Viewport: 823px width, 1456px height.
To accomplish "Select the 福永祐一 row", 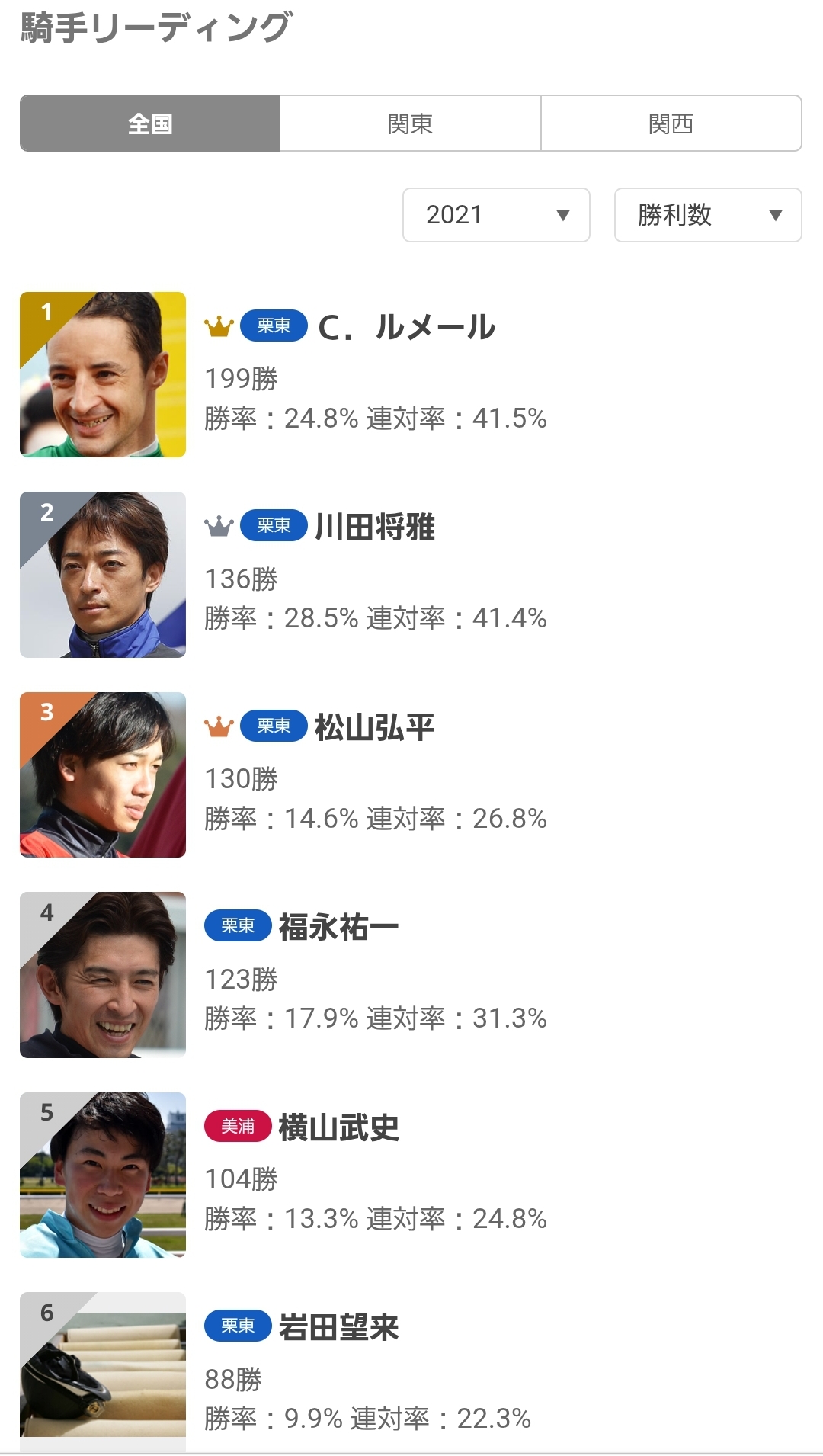I will [x=338, y=928].
